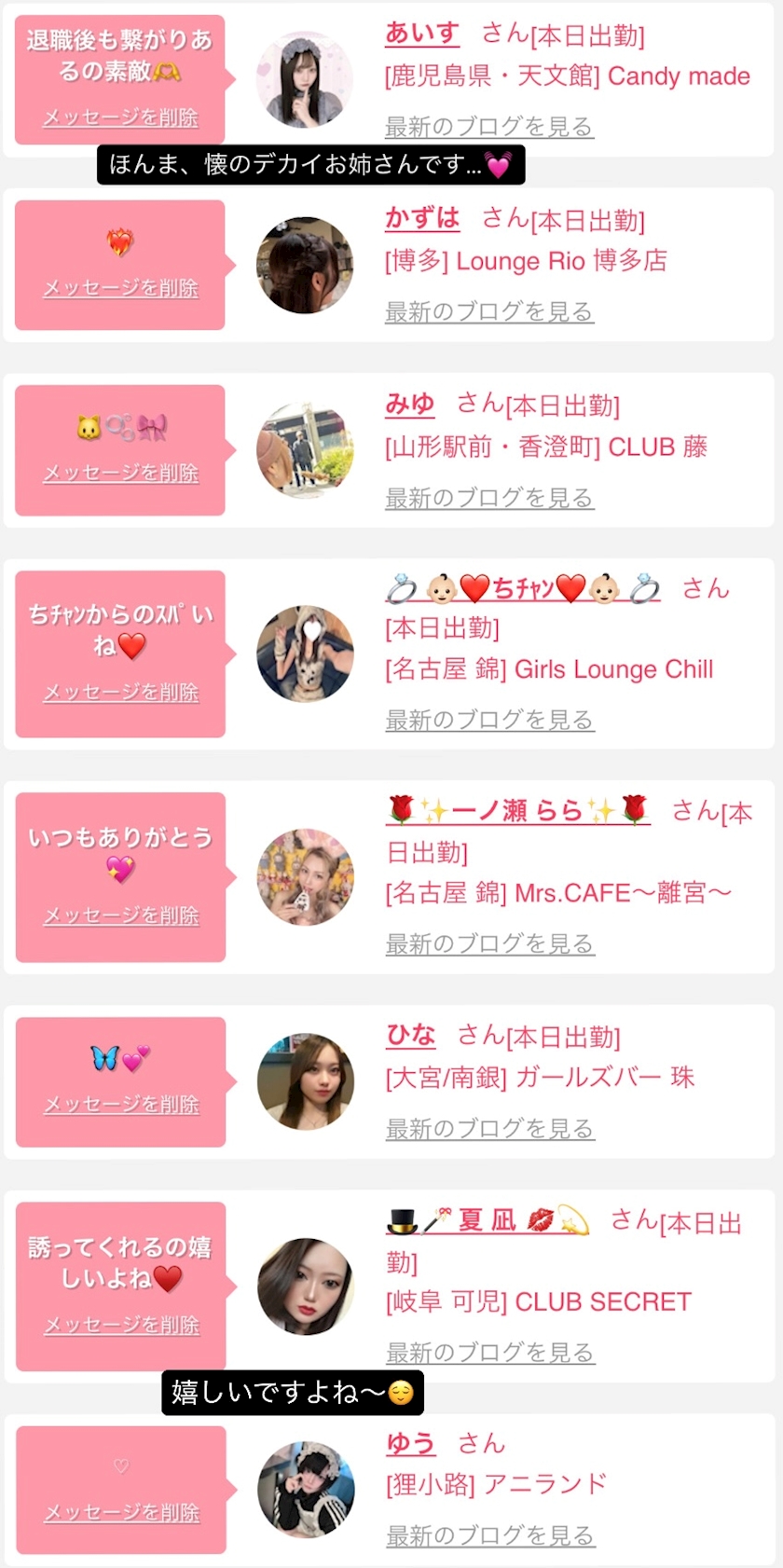
Task: Tap あいす's profile photo
Action: pyautogui.click(x=304, y=80)
